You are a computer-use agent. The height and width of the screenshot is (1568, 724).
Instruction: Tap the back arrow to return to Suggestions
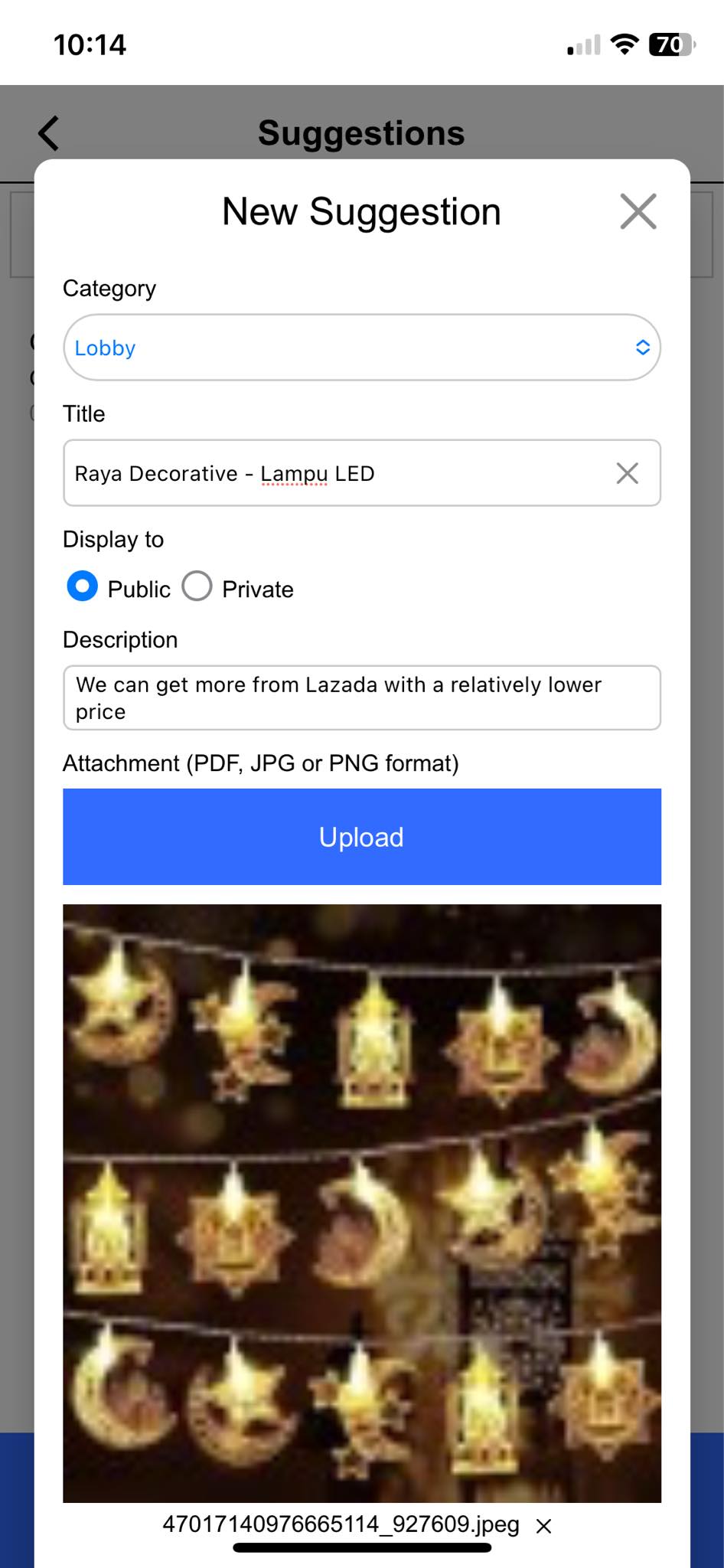47,132
